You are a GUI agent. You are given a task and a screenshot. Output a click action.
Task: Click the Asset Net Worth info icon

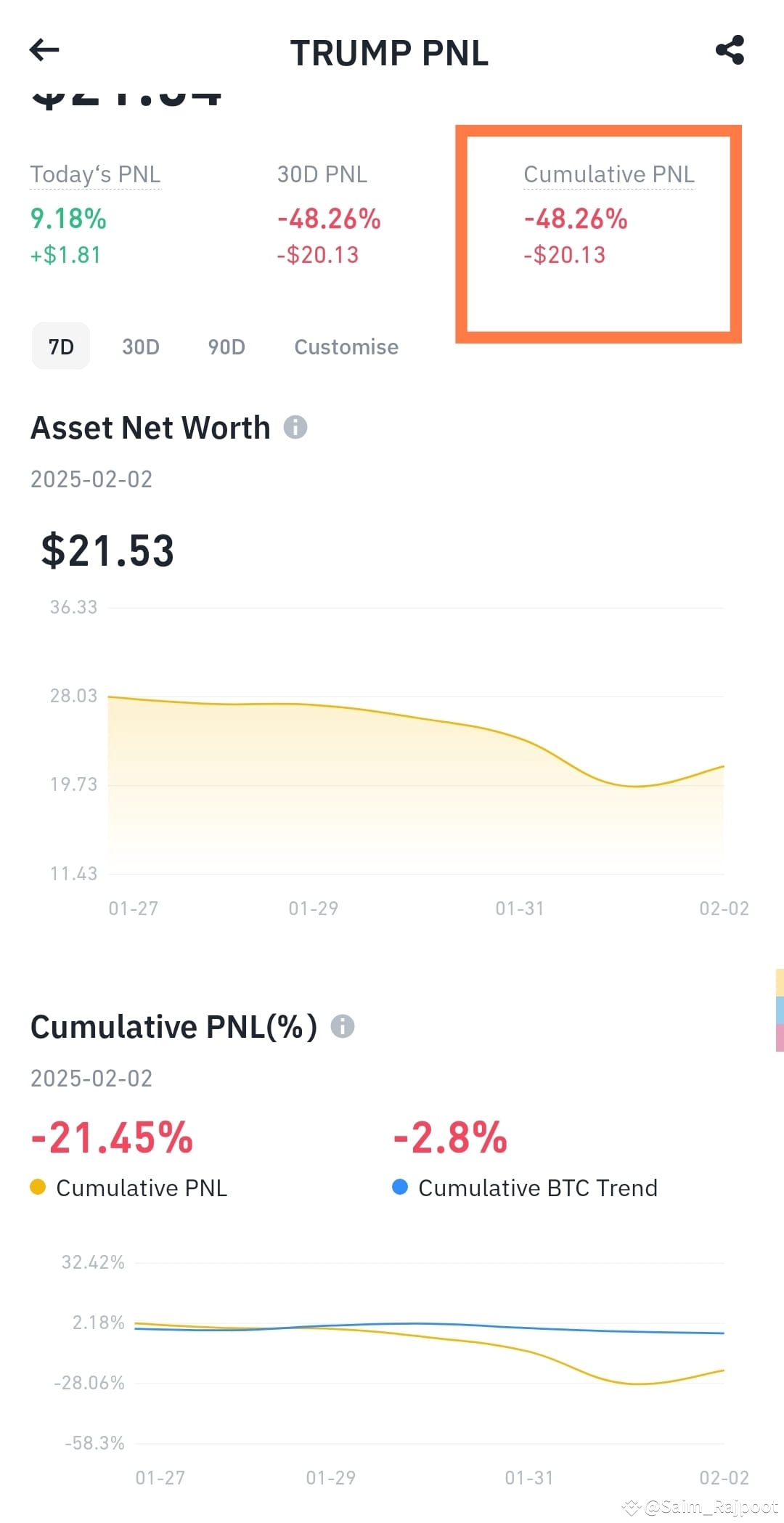pos(296,427)
